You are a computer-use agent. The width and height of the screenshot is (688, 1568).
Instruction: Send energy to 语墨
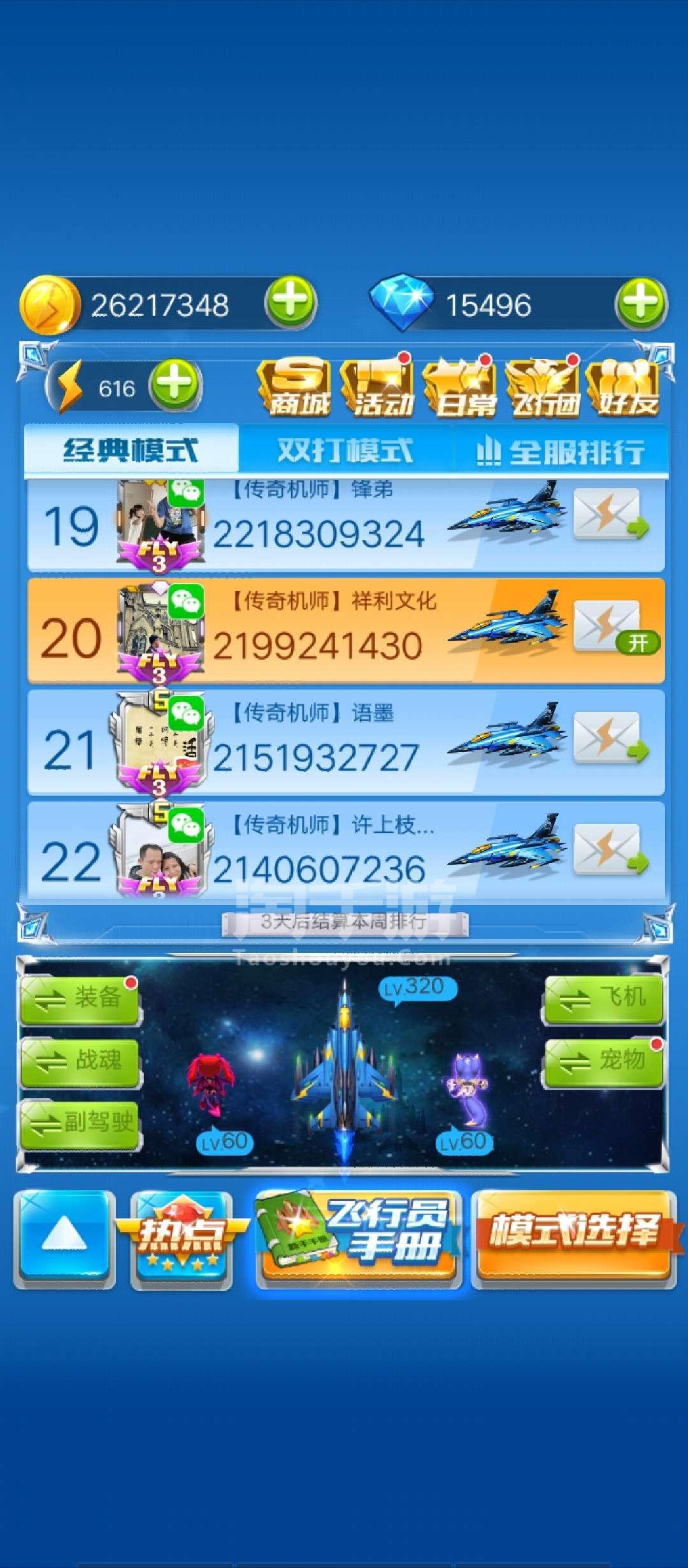point(609,738)
